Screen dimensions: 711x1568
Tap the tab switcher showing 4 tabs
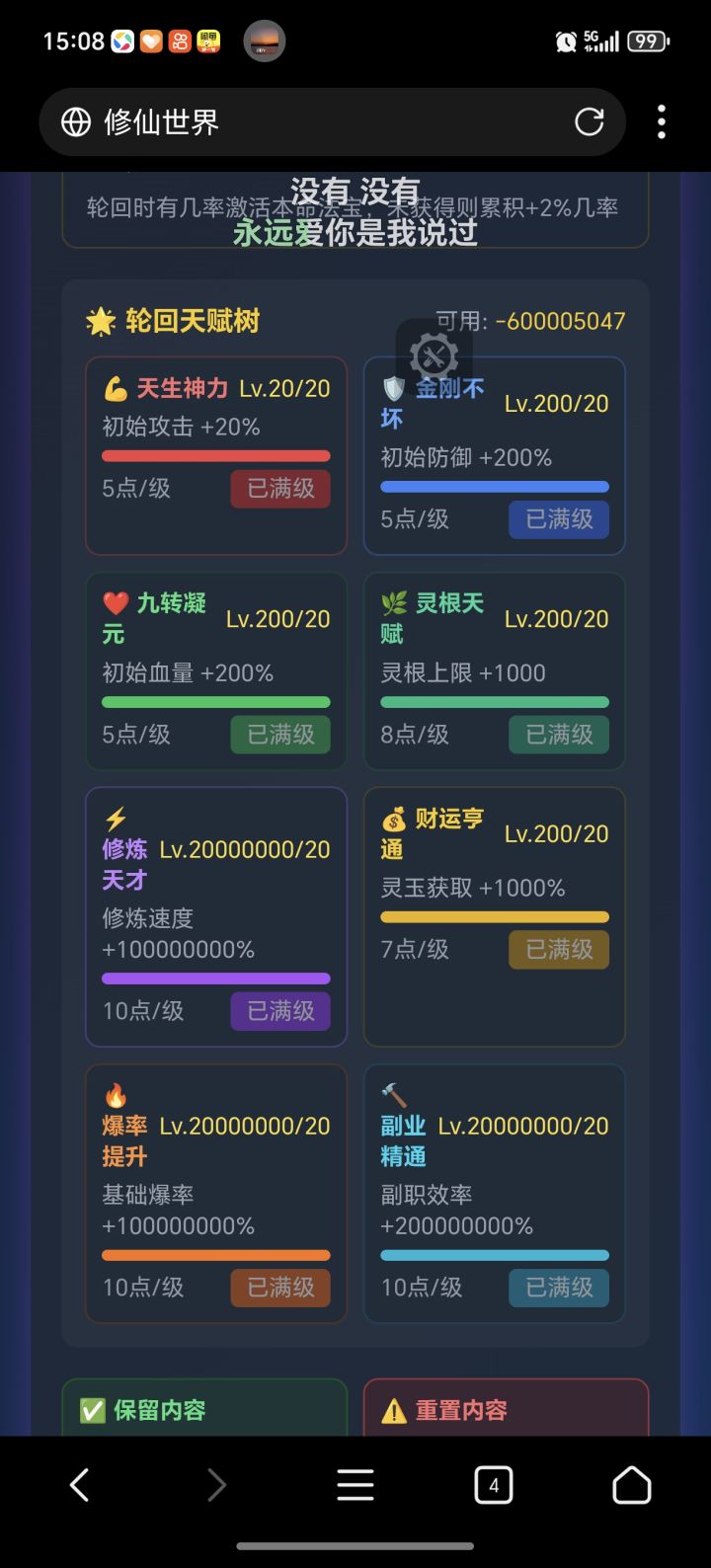click(x=494, y=1484)
